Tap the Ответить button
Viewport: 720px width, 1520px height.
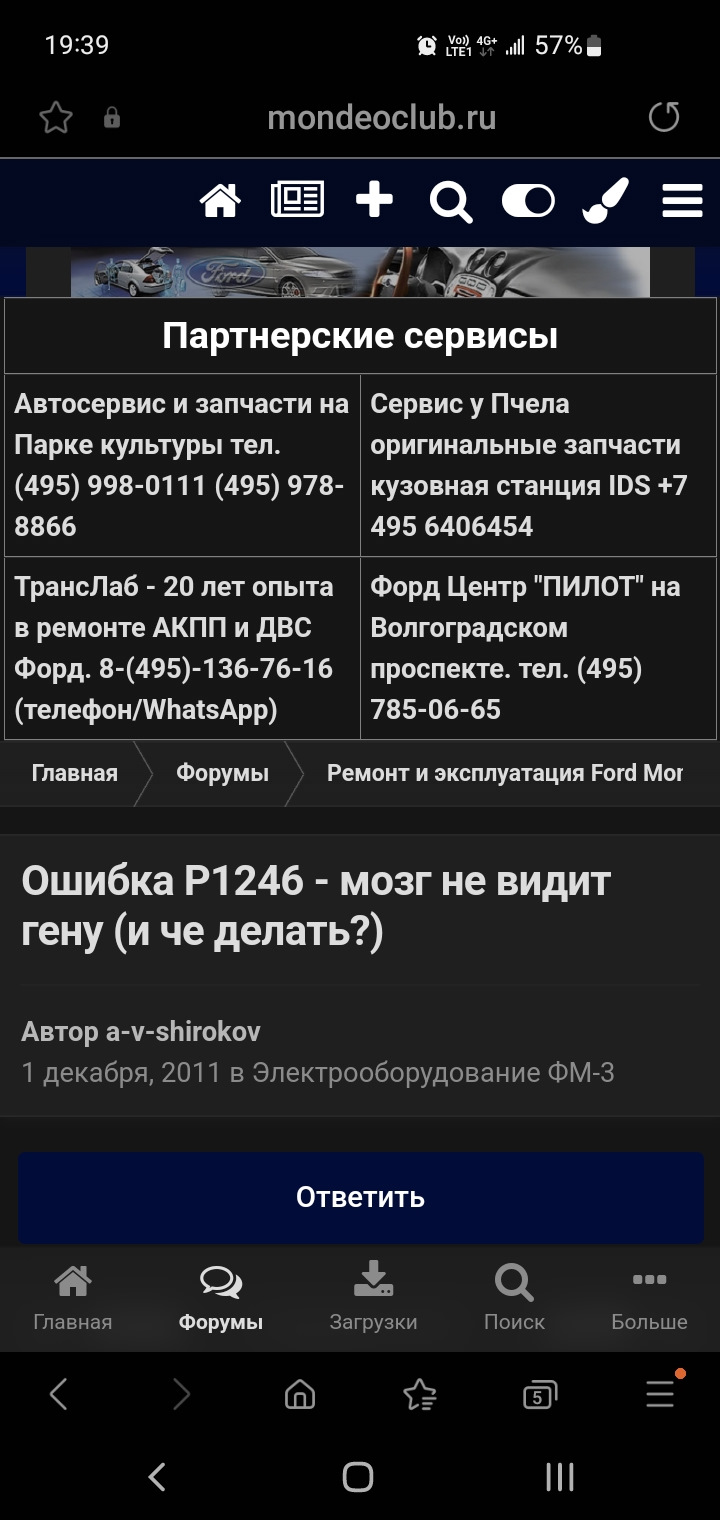pyautogui.click(x=360, y=1197)
